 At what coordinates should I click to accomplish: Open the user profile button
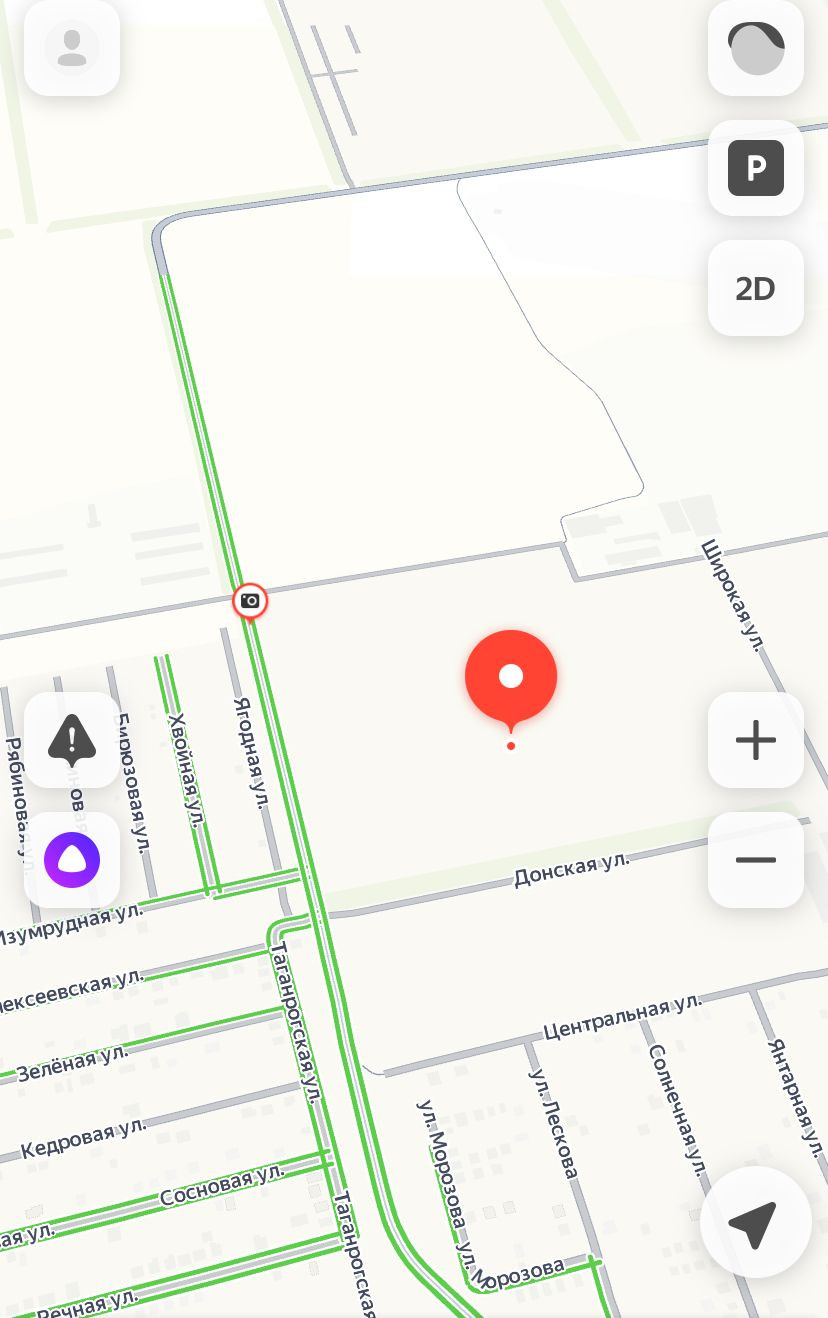click(72, 48)
